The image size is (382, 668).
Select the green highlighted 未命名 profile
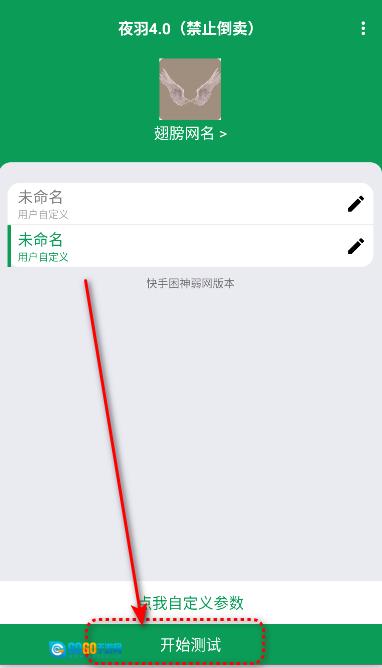coord(190,246)
